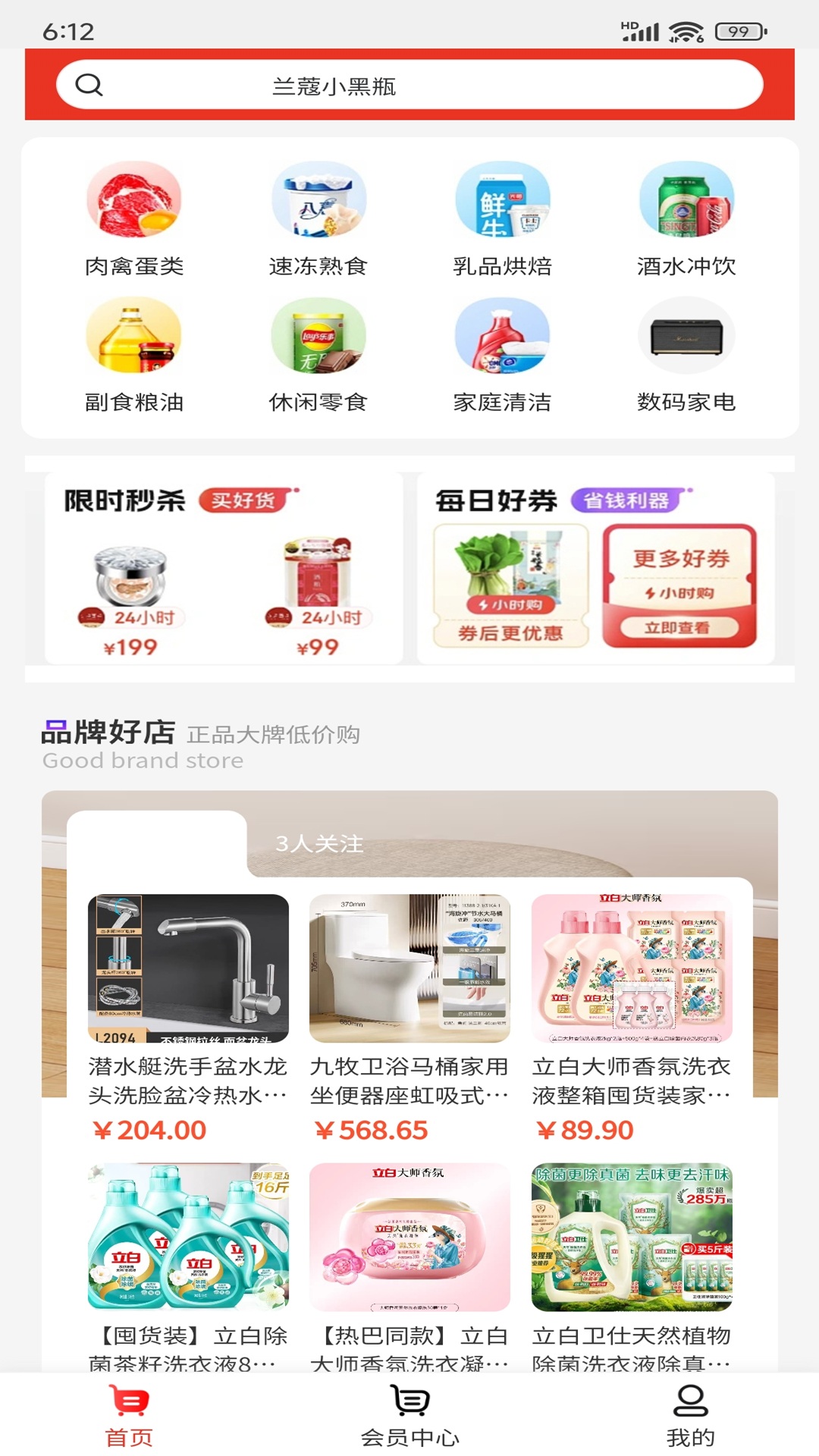The height and width of the screenshot is (1456, 819).
Task: Tap the 兰蔻小黑瓶 search input field
Action: [x=409, y=85]
